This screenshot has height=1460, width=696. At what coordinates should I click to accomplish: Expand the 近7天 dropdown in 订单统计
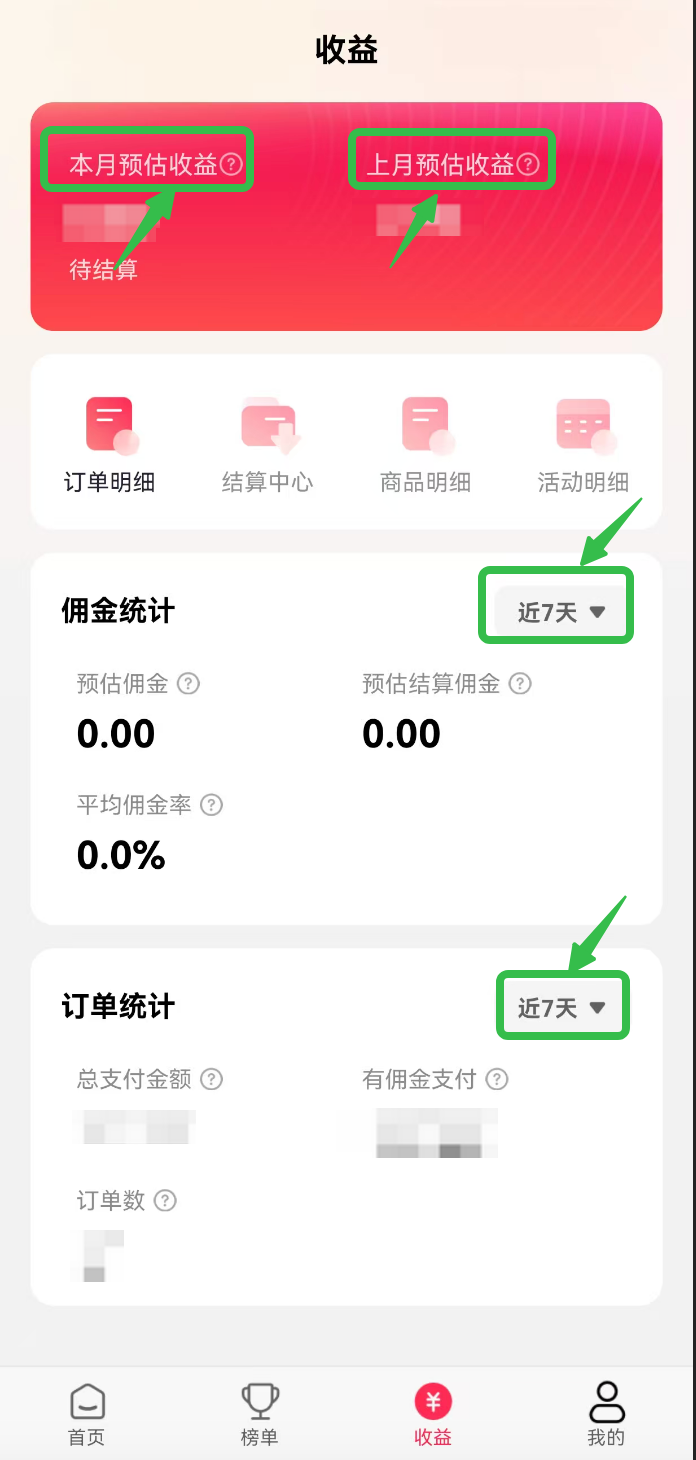(x=561, y=1008)
